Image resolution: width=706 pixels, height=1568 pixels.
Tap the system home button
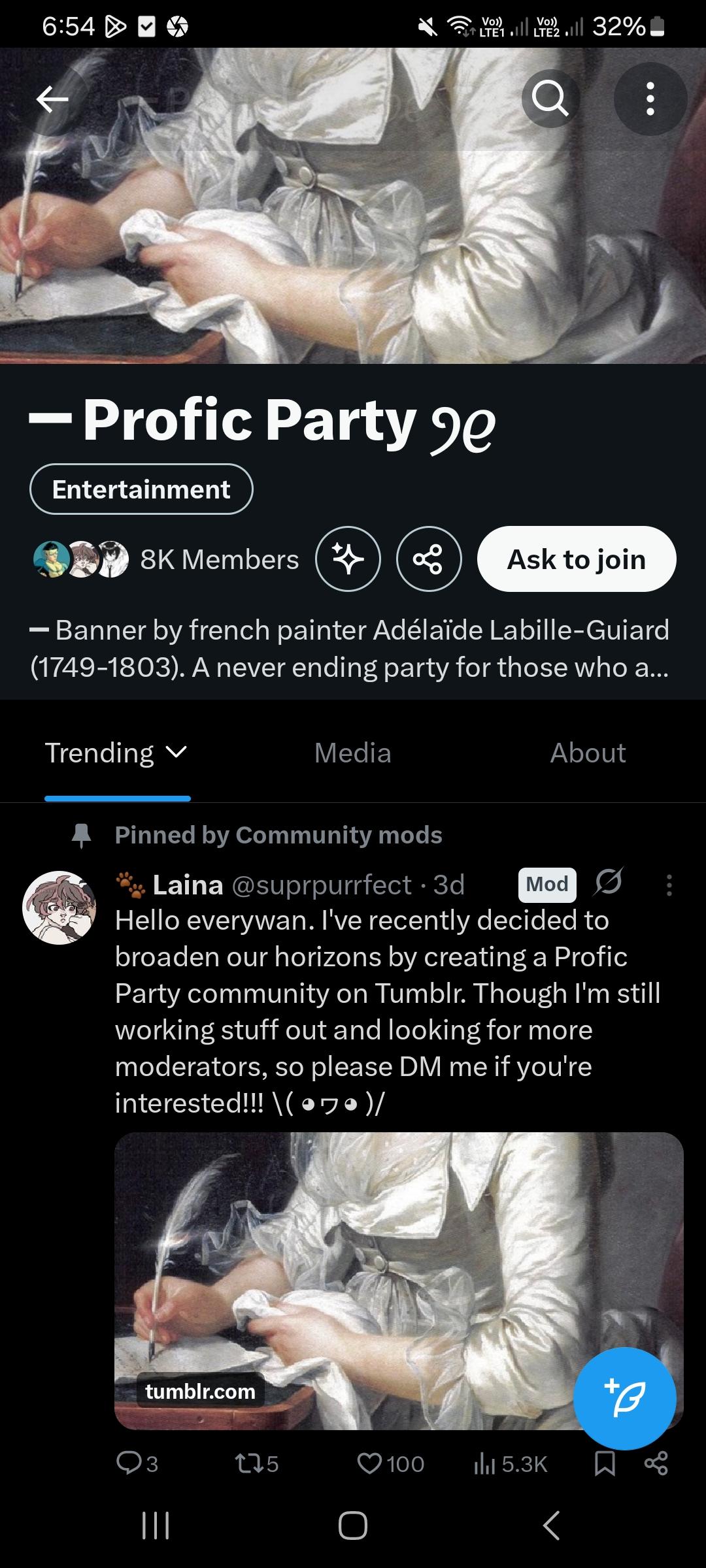[x=353, y=1526]
